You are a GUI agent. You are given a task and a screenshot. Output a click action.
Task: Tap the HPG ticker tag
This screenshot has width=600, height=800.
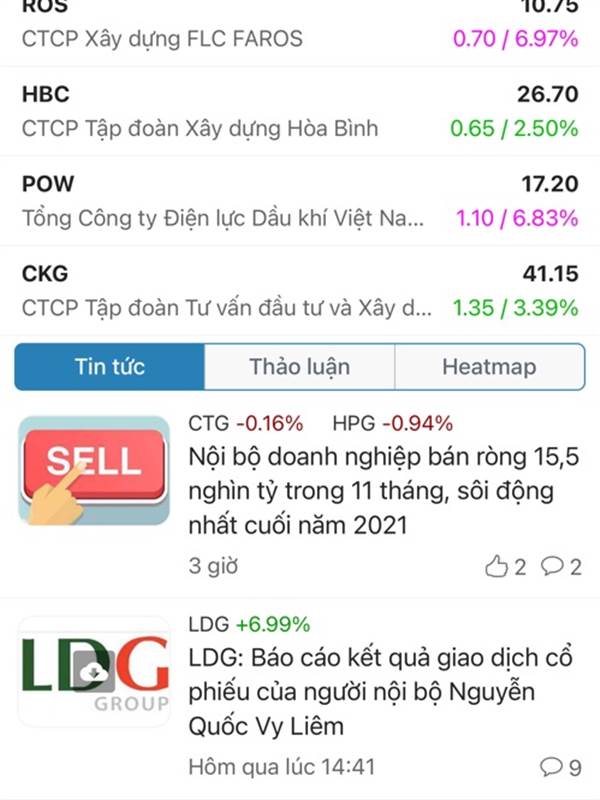pyautogui.click(x=392, y=423)
